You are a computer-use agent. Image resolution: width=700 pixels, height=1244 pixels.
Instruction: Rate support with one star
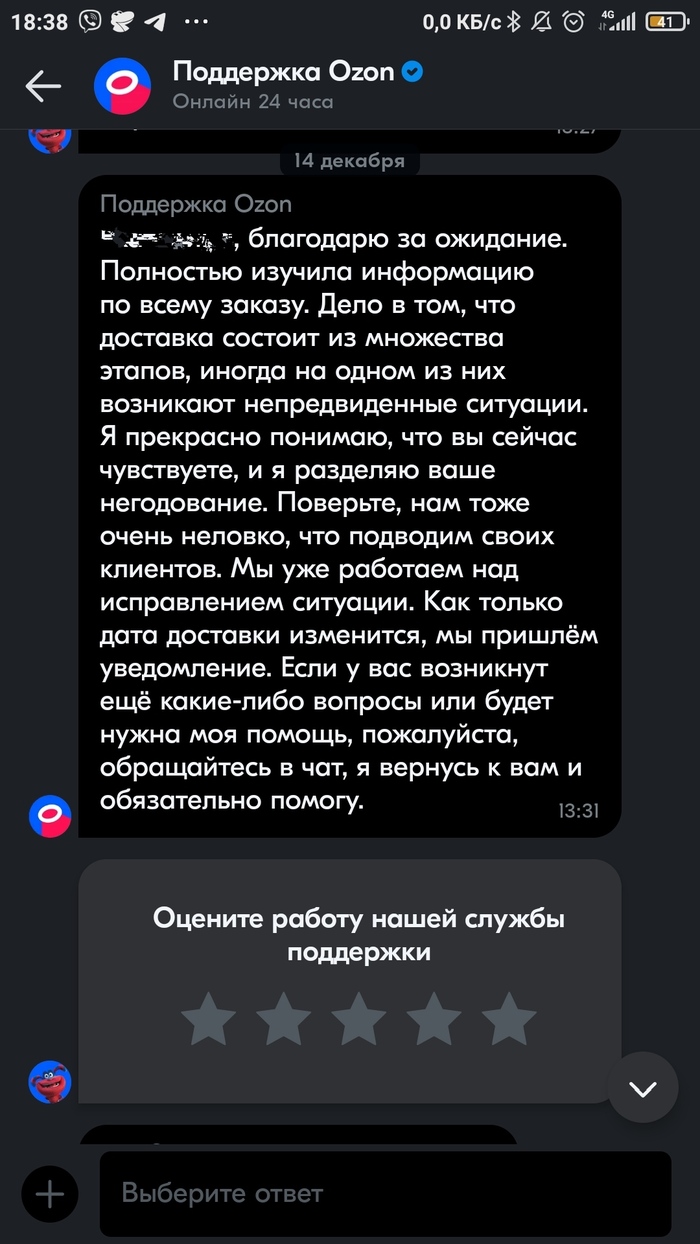(209, 1019)
